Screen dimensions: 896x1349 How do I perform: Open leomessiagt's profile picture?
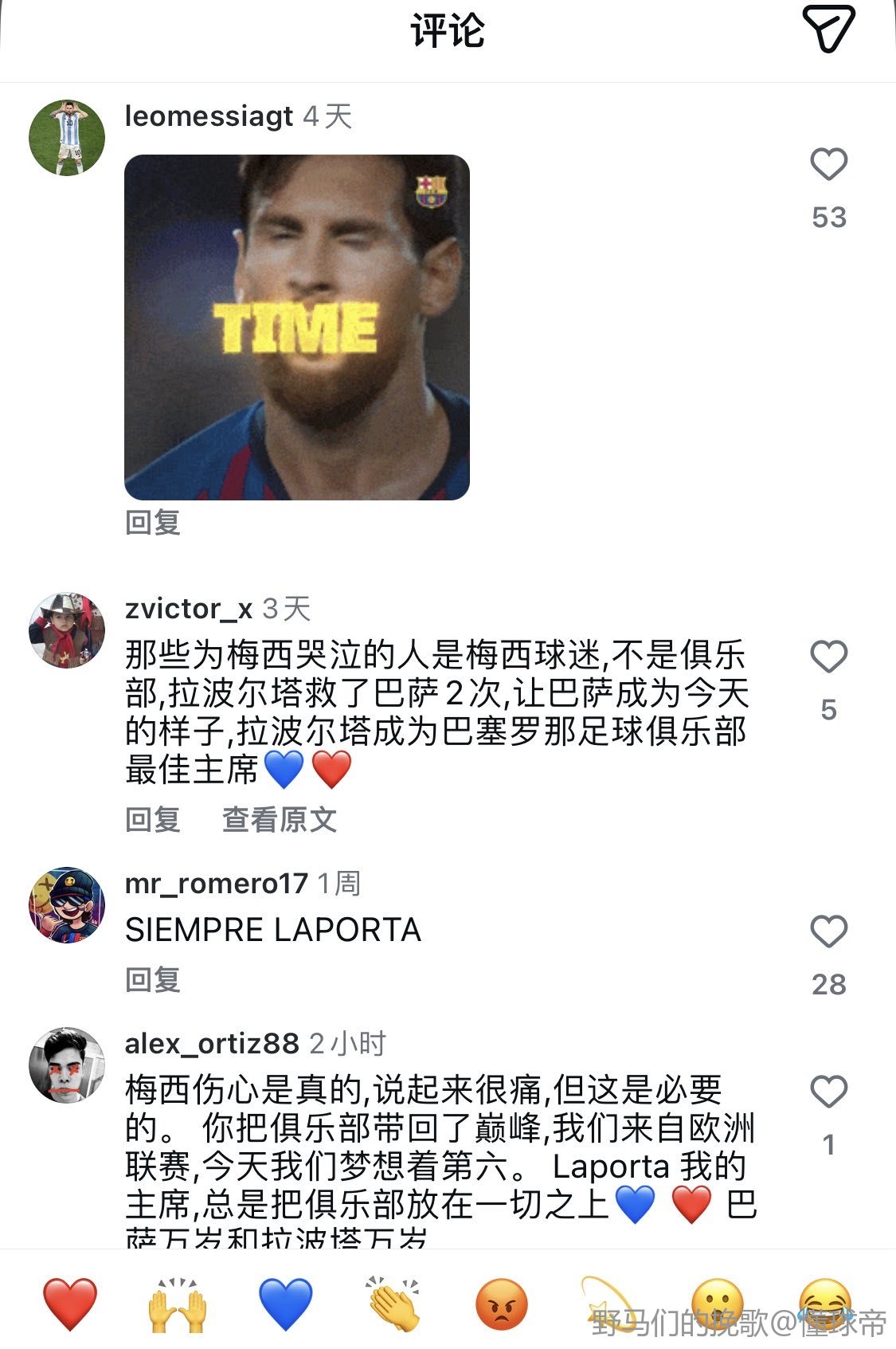67,138
